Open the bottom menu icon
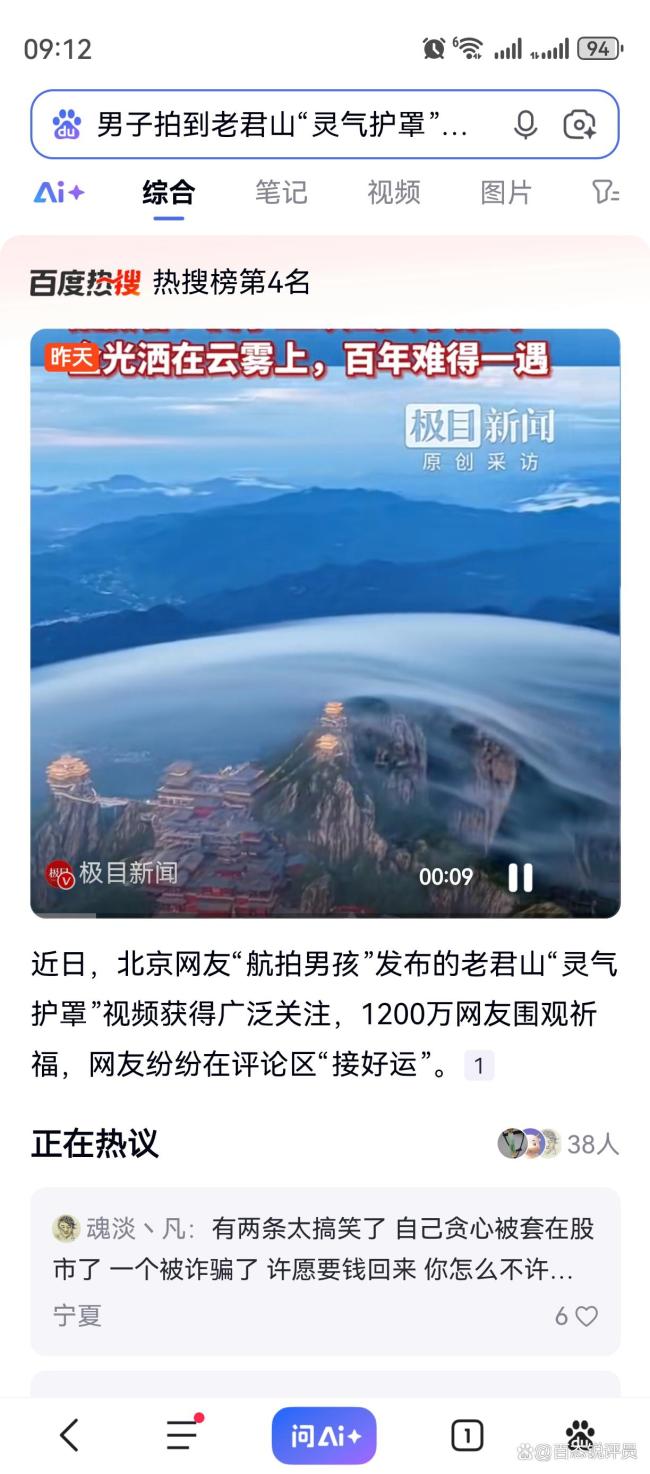 click(x=182, y=1435)
